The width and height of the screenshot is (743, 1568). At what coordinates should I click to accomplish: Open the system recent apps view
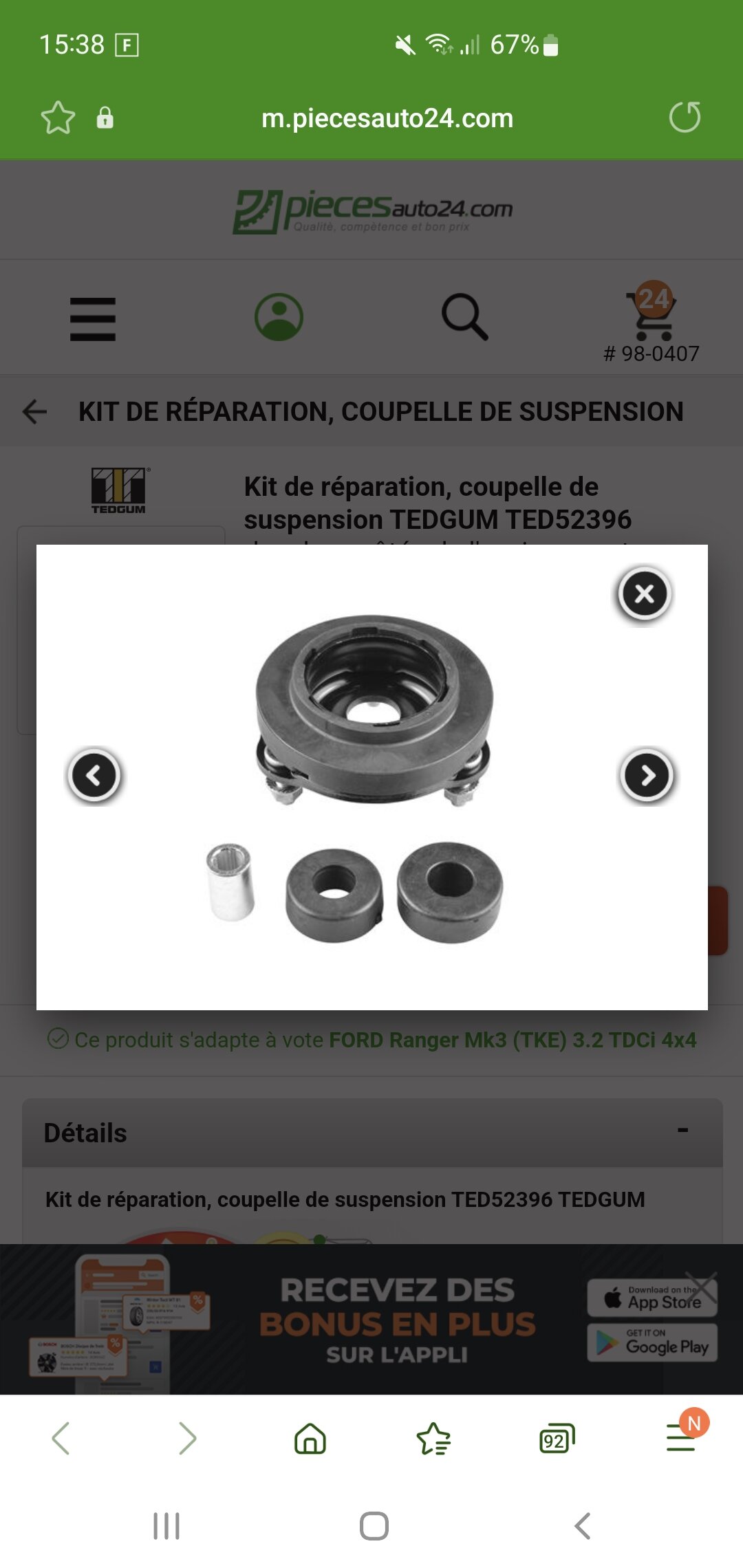tap(166, 1526)
